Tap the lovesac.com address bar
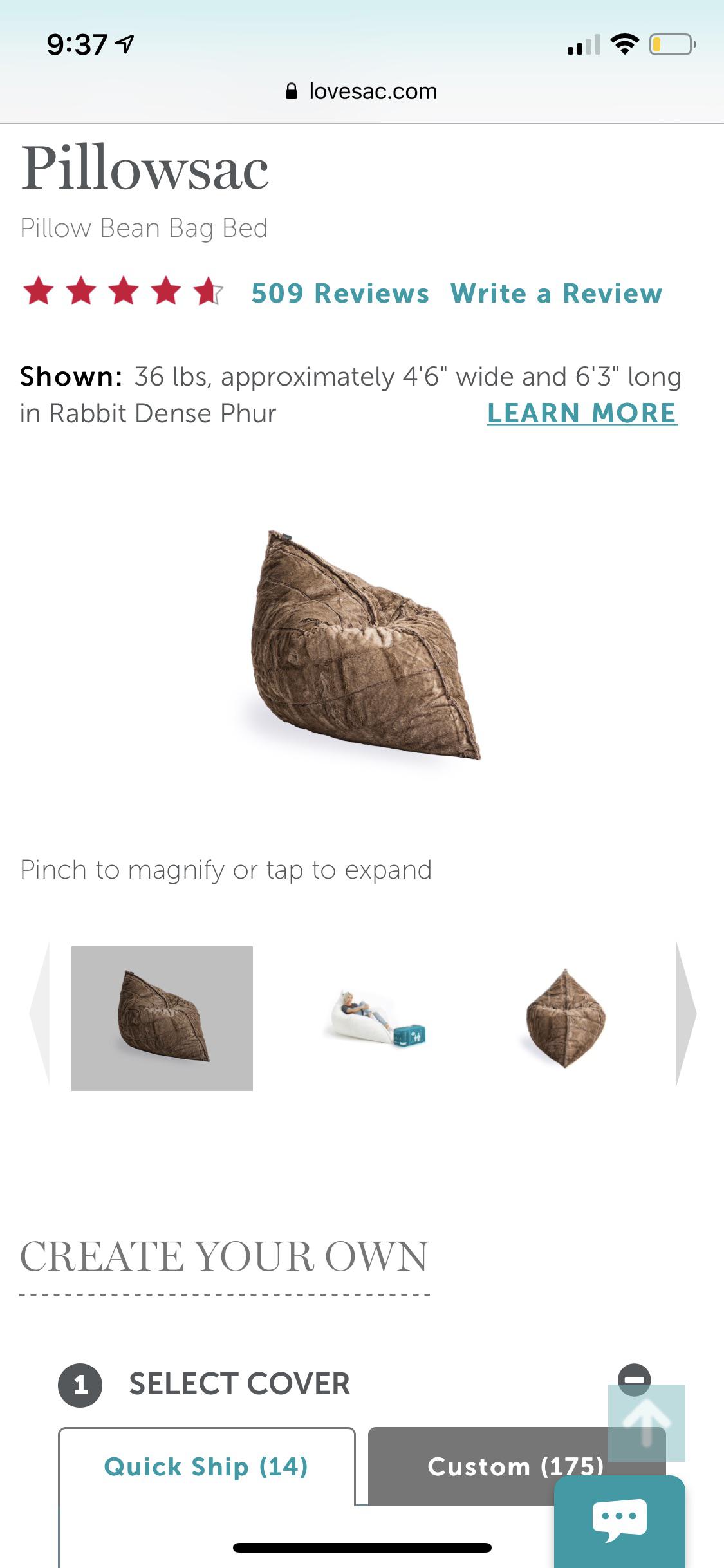The height and width of the screenshot is (1568, 724). pos(362,91)
